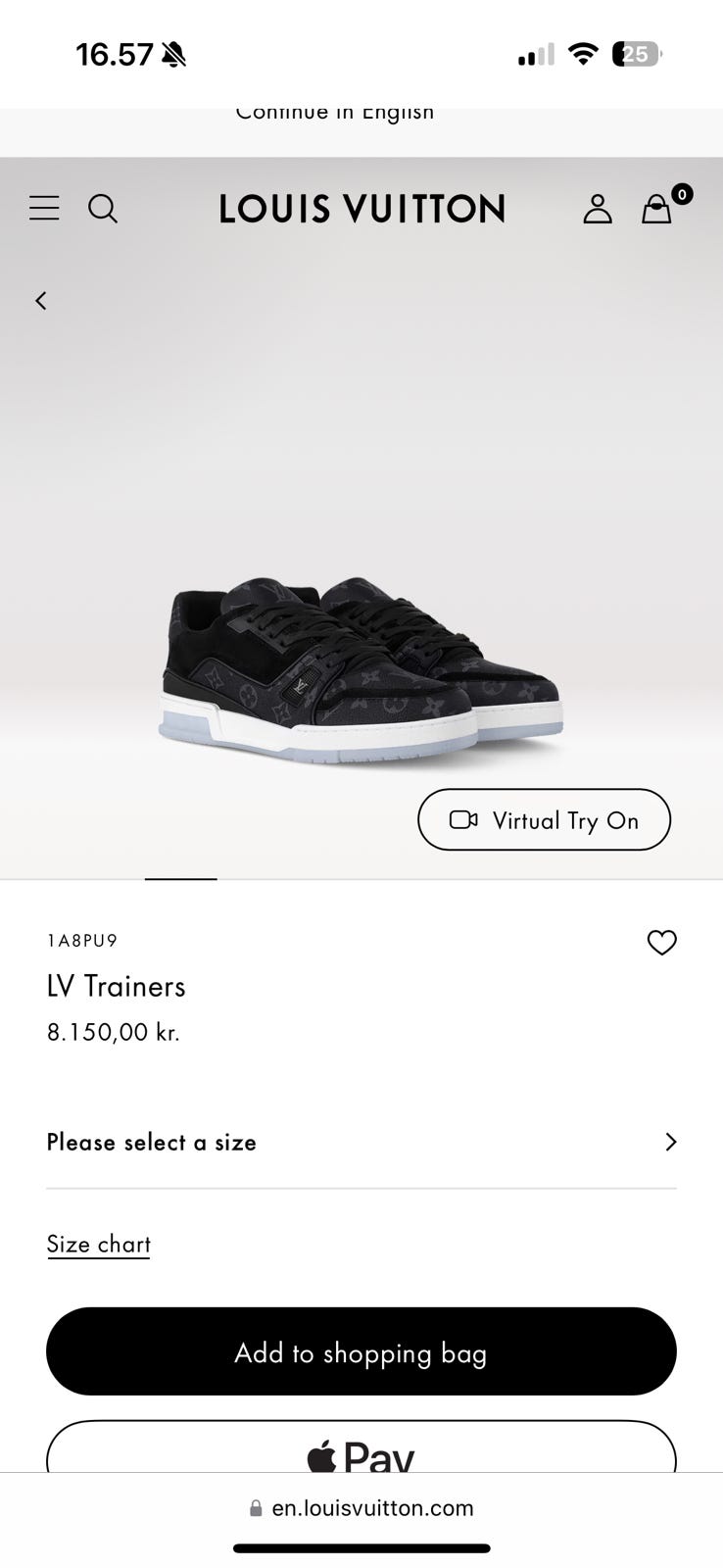Buy with Apple Pay
Viewport: 723px width, 1568px height.
pos(361,1450)
